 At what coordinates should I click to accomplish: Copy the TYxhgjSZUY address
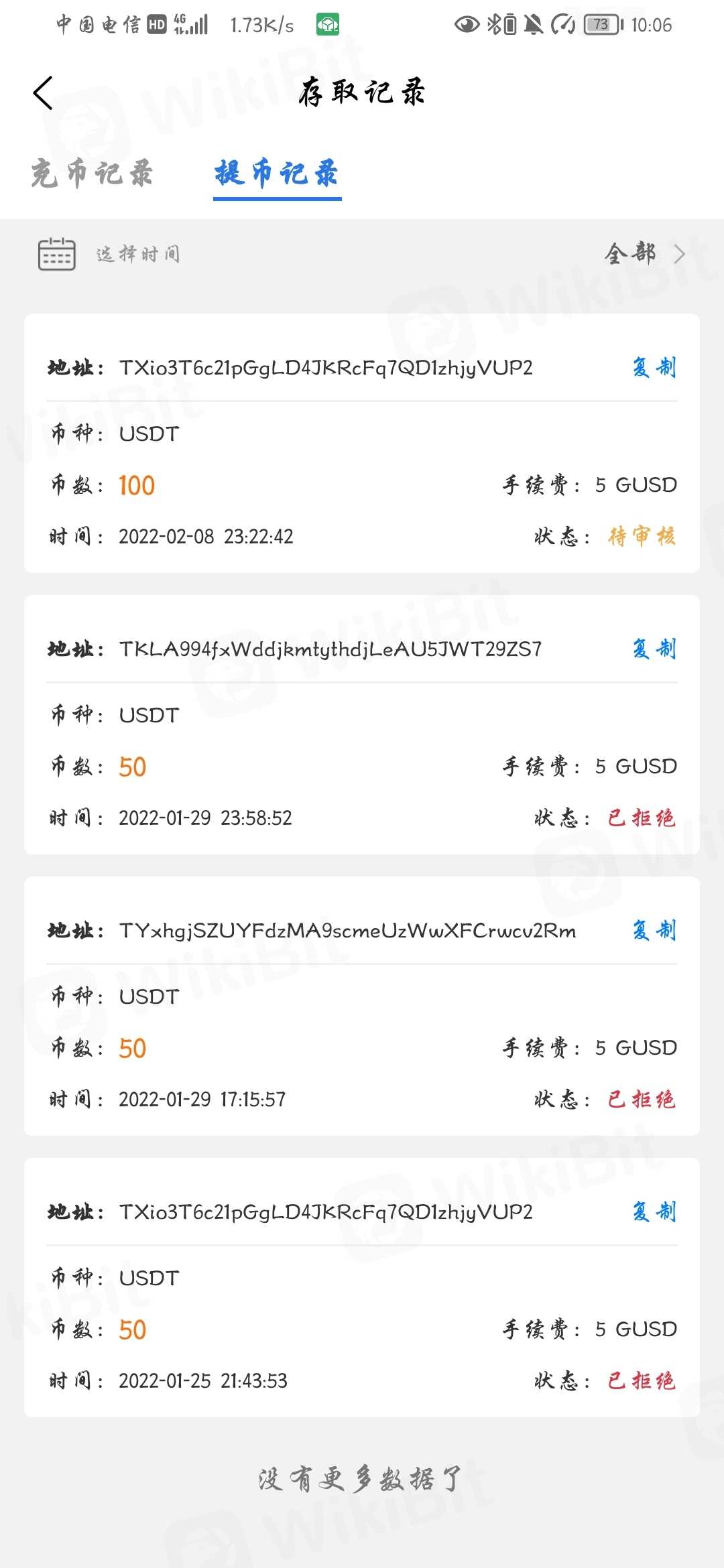tap(654, 931)
